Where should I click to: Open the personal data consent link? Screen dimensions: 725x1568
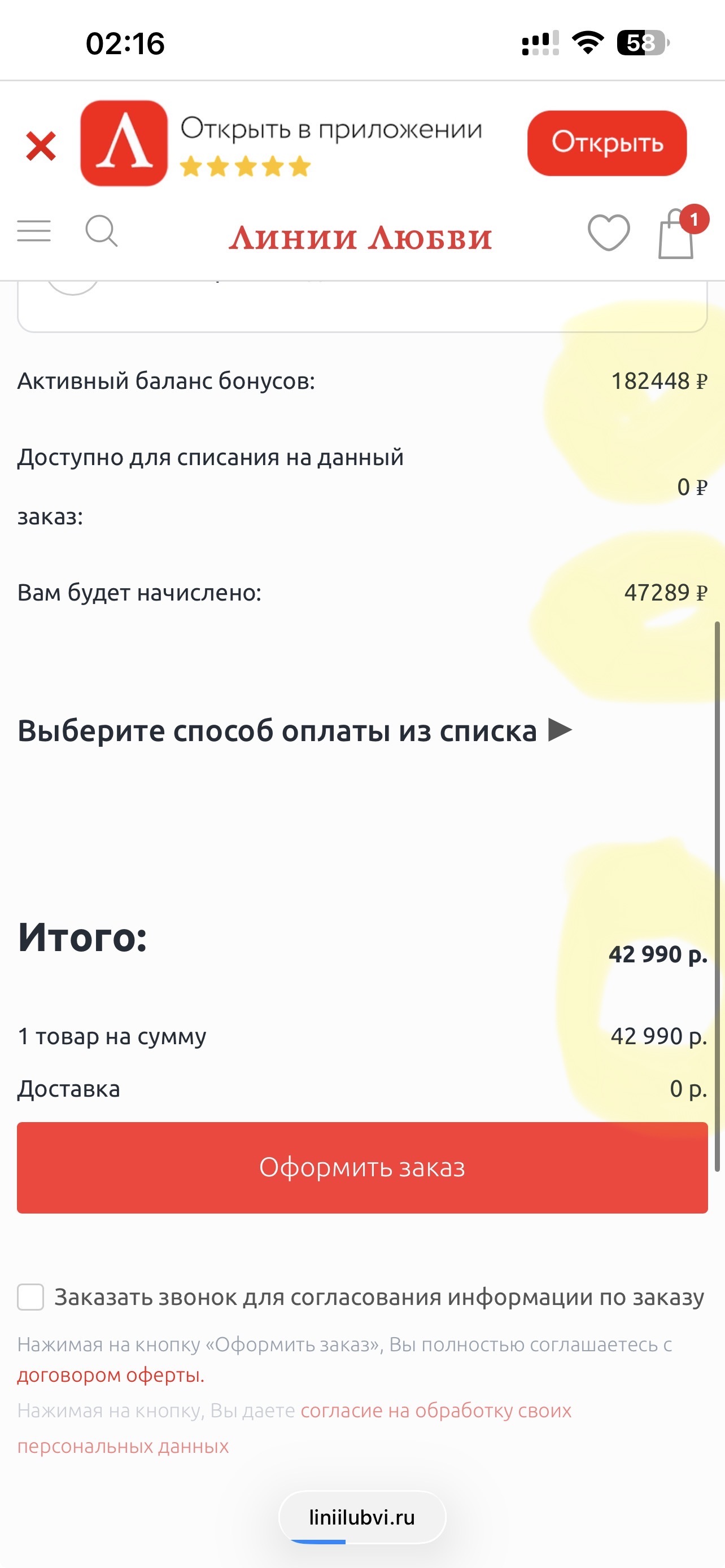pos(435,1411)
